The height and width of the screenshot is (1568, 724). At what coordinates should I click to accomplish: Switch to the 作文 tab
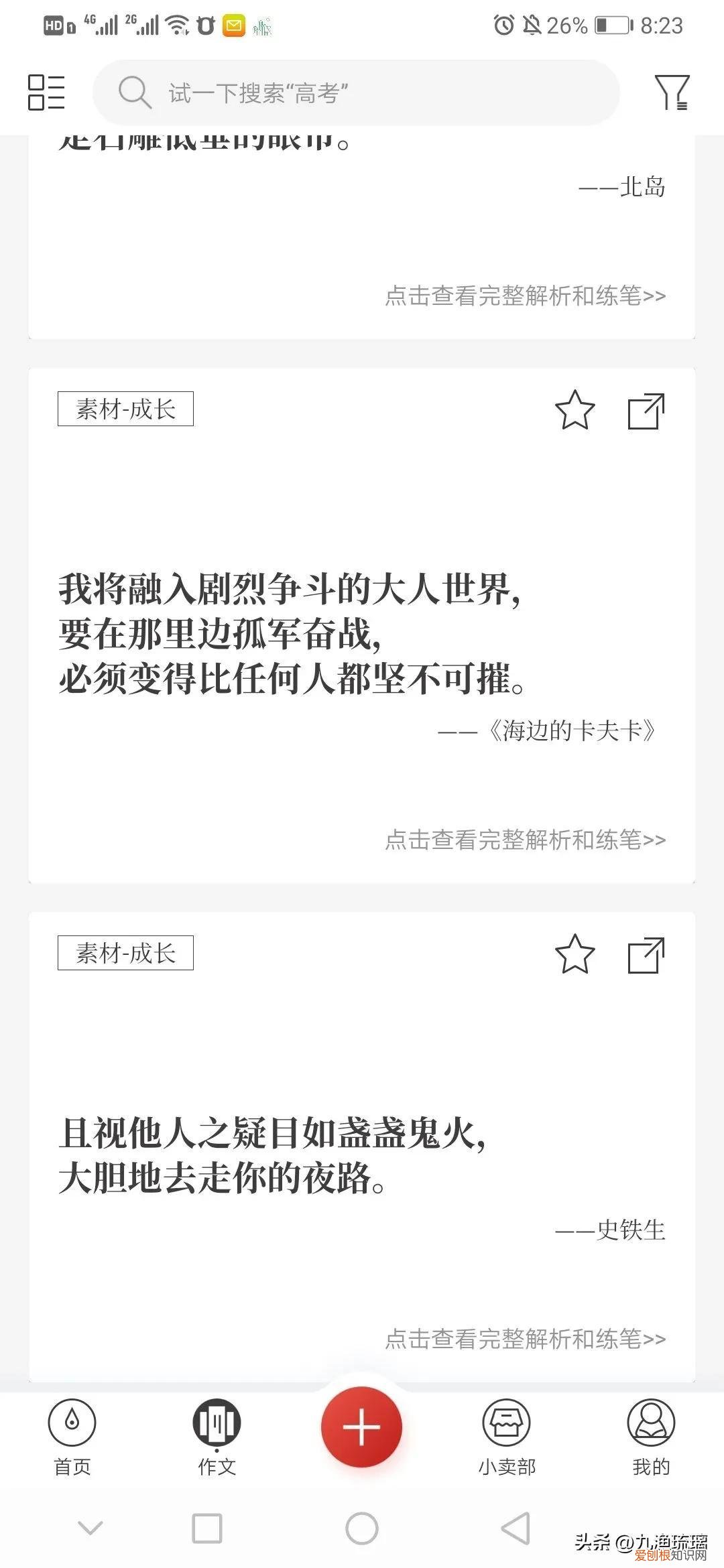(x=217, y=1434)
